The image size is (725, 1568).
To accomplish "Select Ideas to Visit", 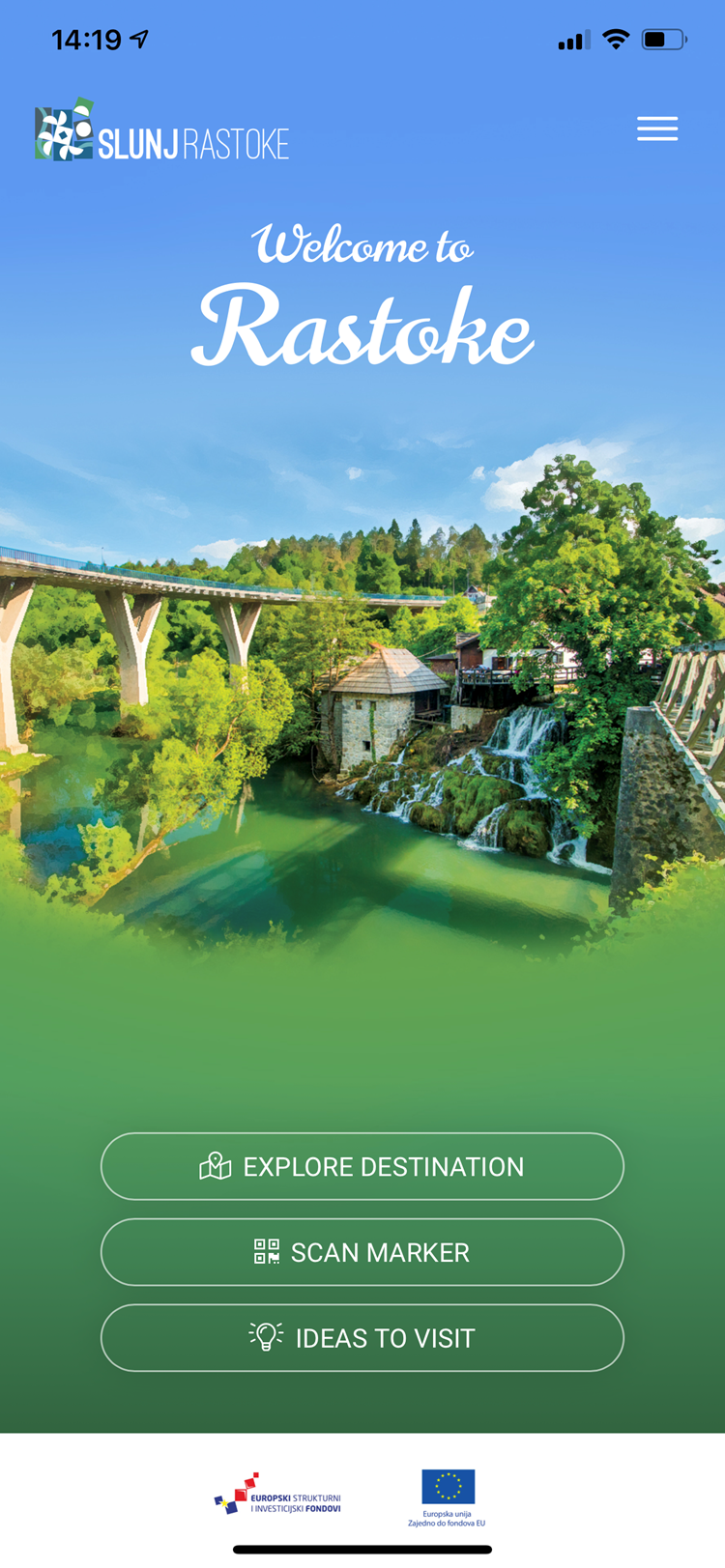I will pyautogui.click(x=362, y=1338).
